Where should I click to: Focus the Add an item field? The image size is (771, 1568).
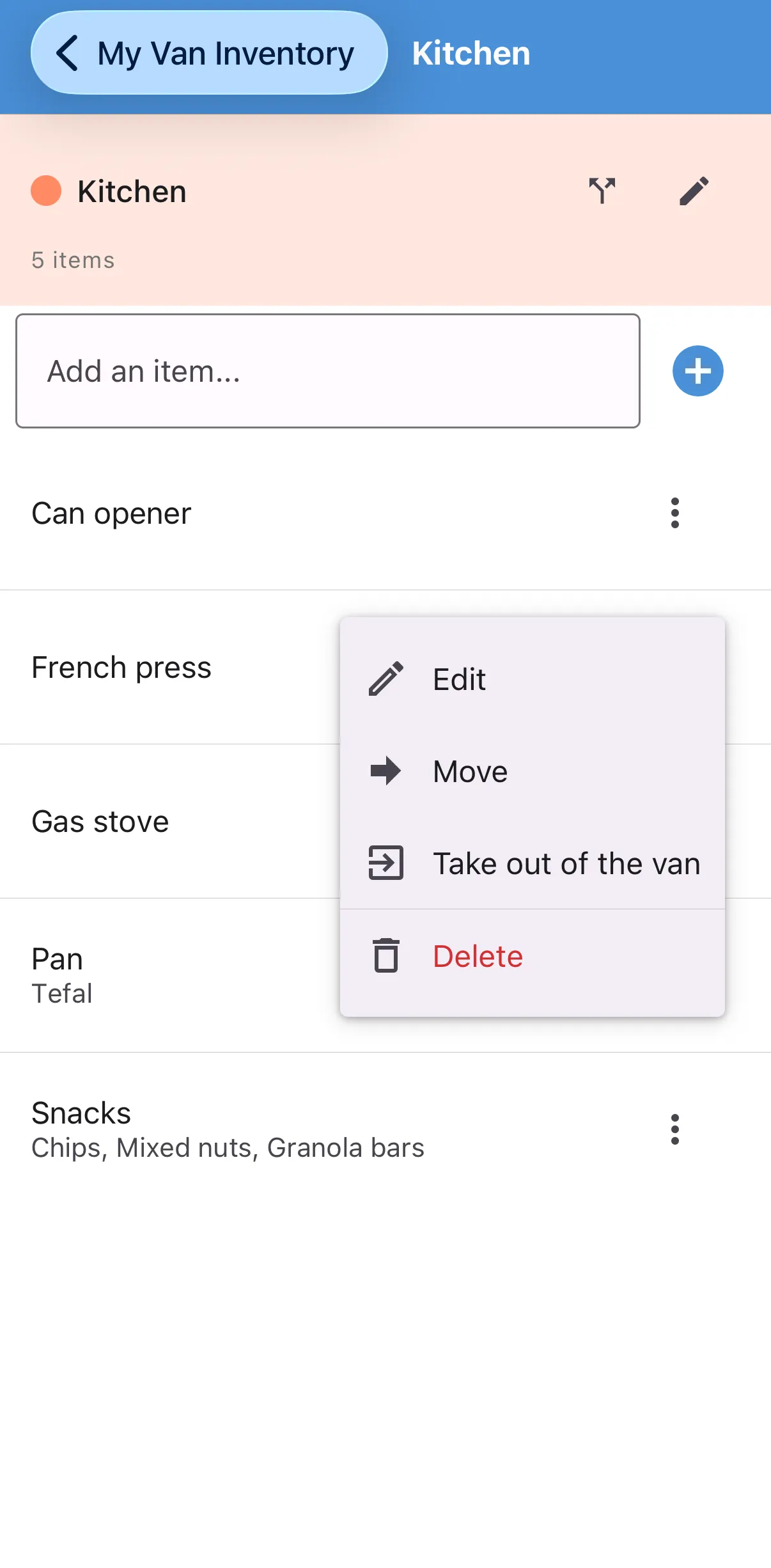(x=327, y=371)
